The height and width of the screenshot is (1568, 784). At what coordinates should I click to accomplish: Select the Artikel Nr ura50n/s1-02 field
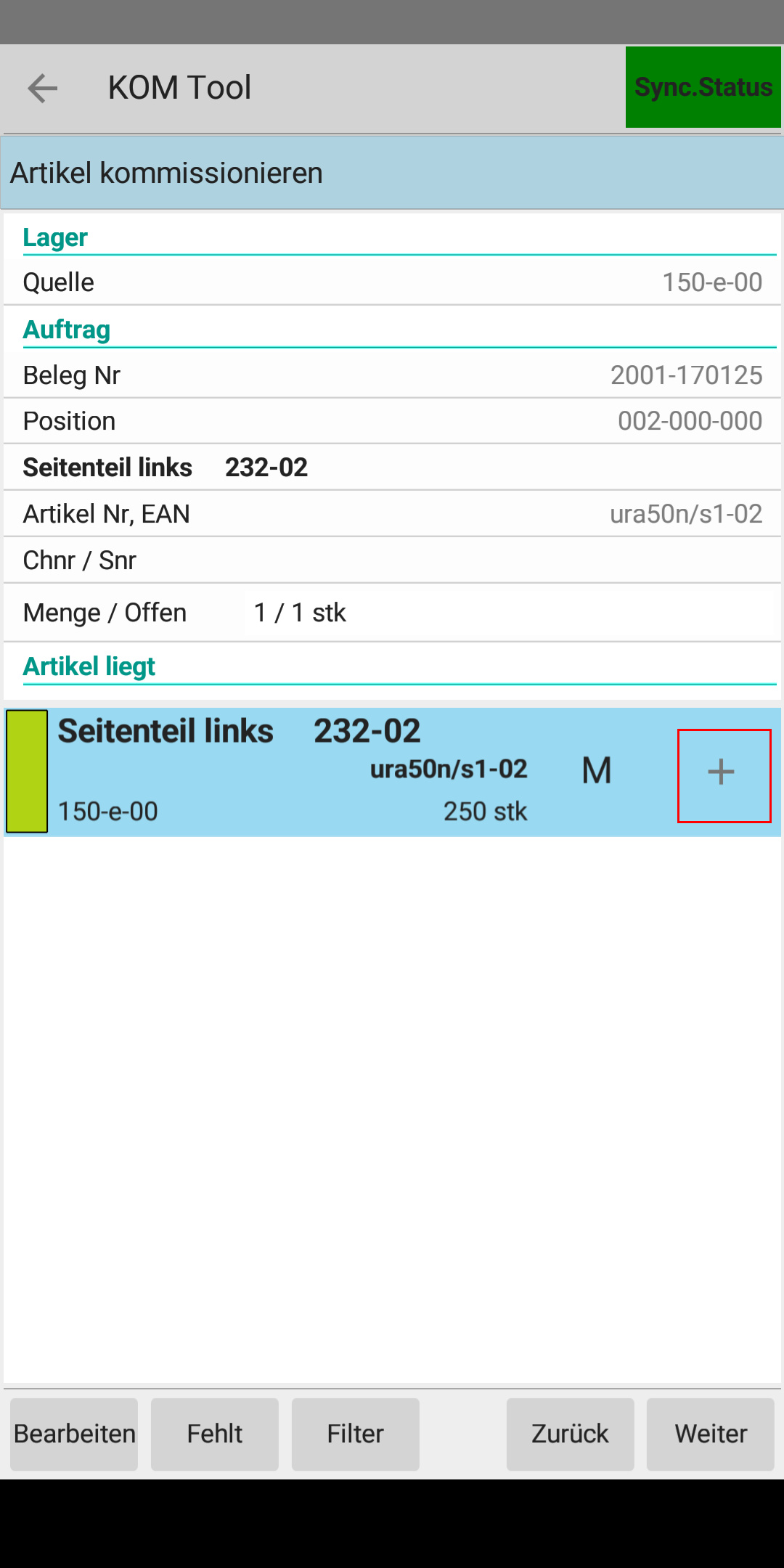(x=392, y=513)
